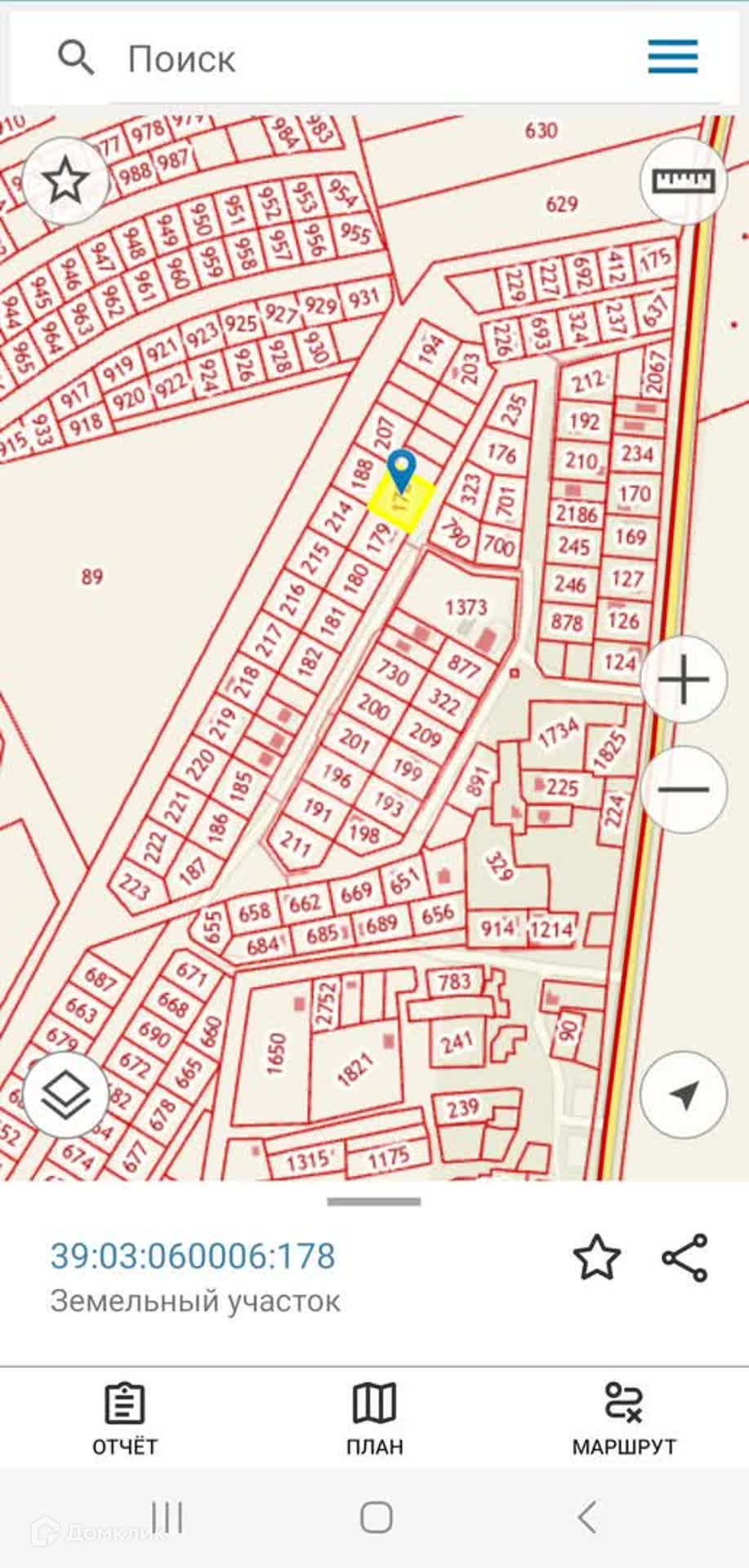
Task: Activate the ruler measuring tool
Action: point(684,180)
